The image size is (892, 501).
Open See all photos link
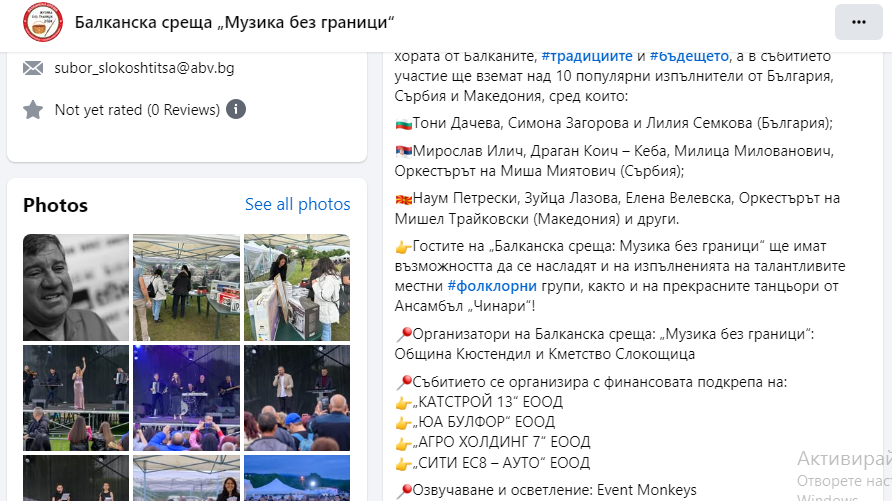297,204
